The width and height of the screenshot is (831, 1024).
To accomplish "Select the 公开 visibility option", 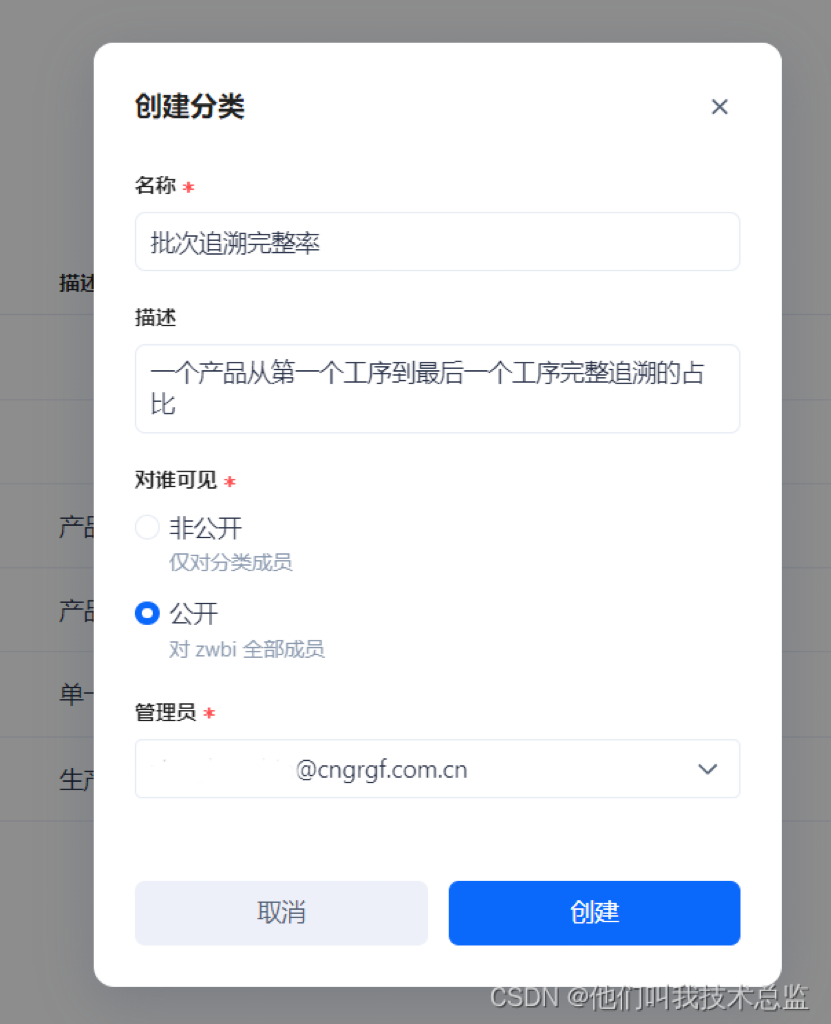I will pos(148,613).
